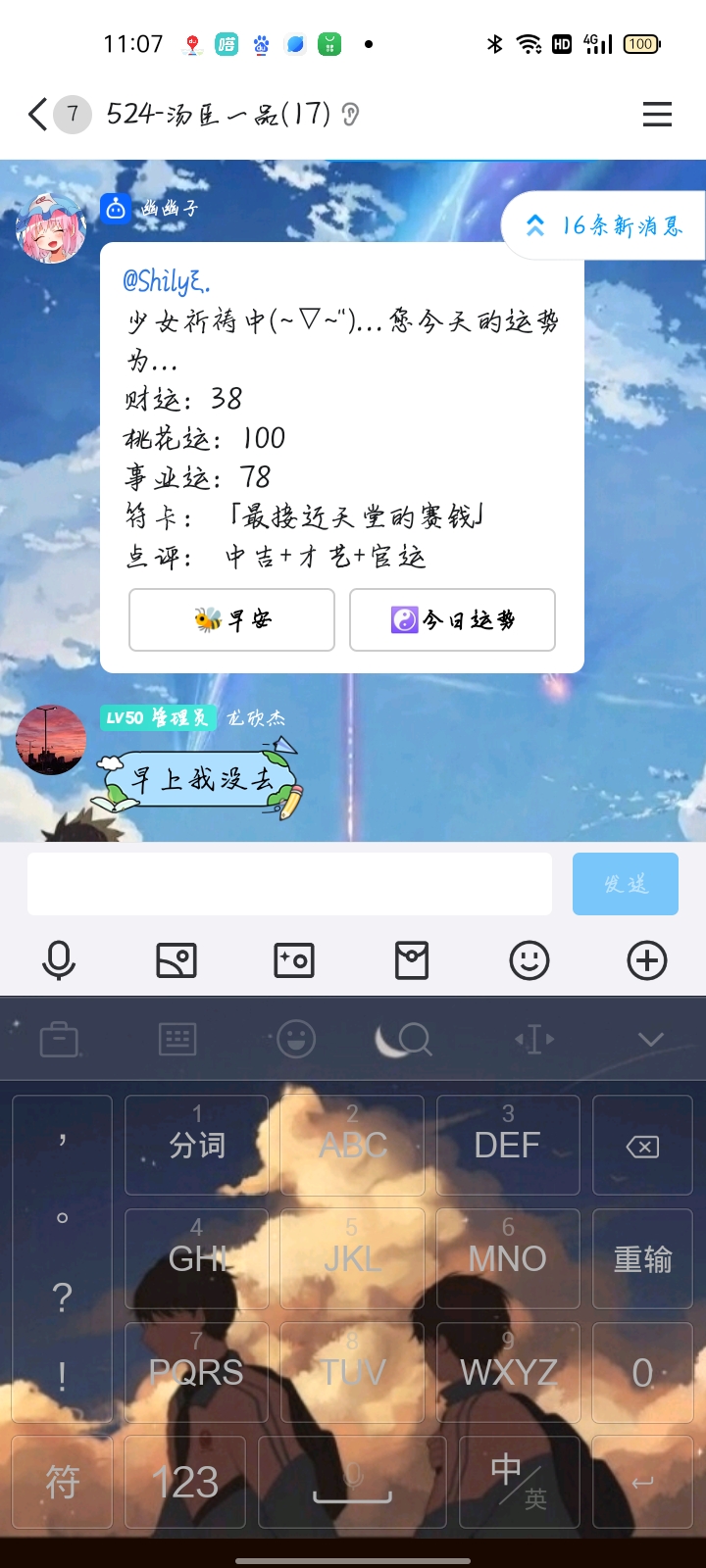The height and width of the screenshot is (1568, 706).
Task: Open the photo gallery picker
Action: point(176,960)
